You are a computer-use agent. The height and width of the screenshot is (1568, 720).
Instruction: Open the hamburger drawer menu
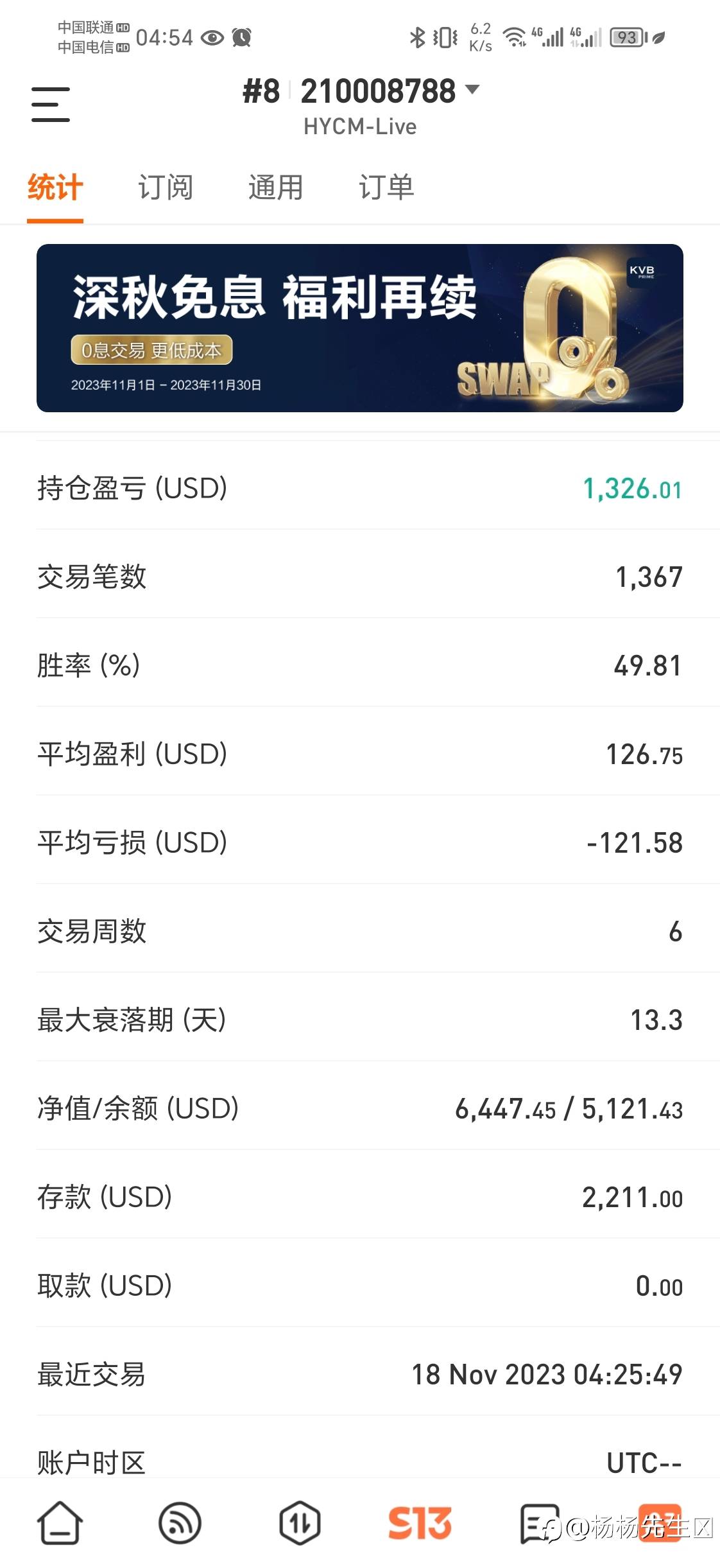pyautogui.click(x=51, y=105)
